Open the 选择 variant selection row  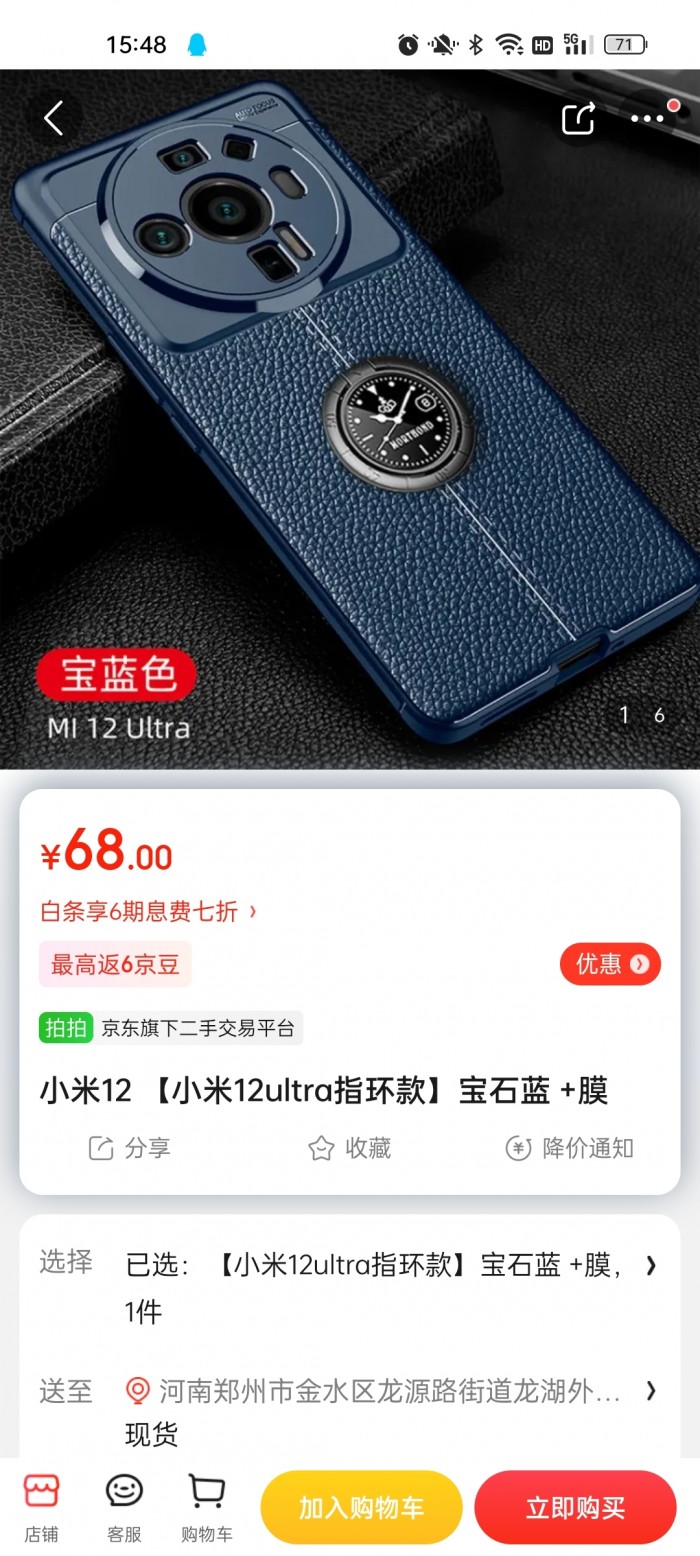click(350, 1287)
